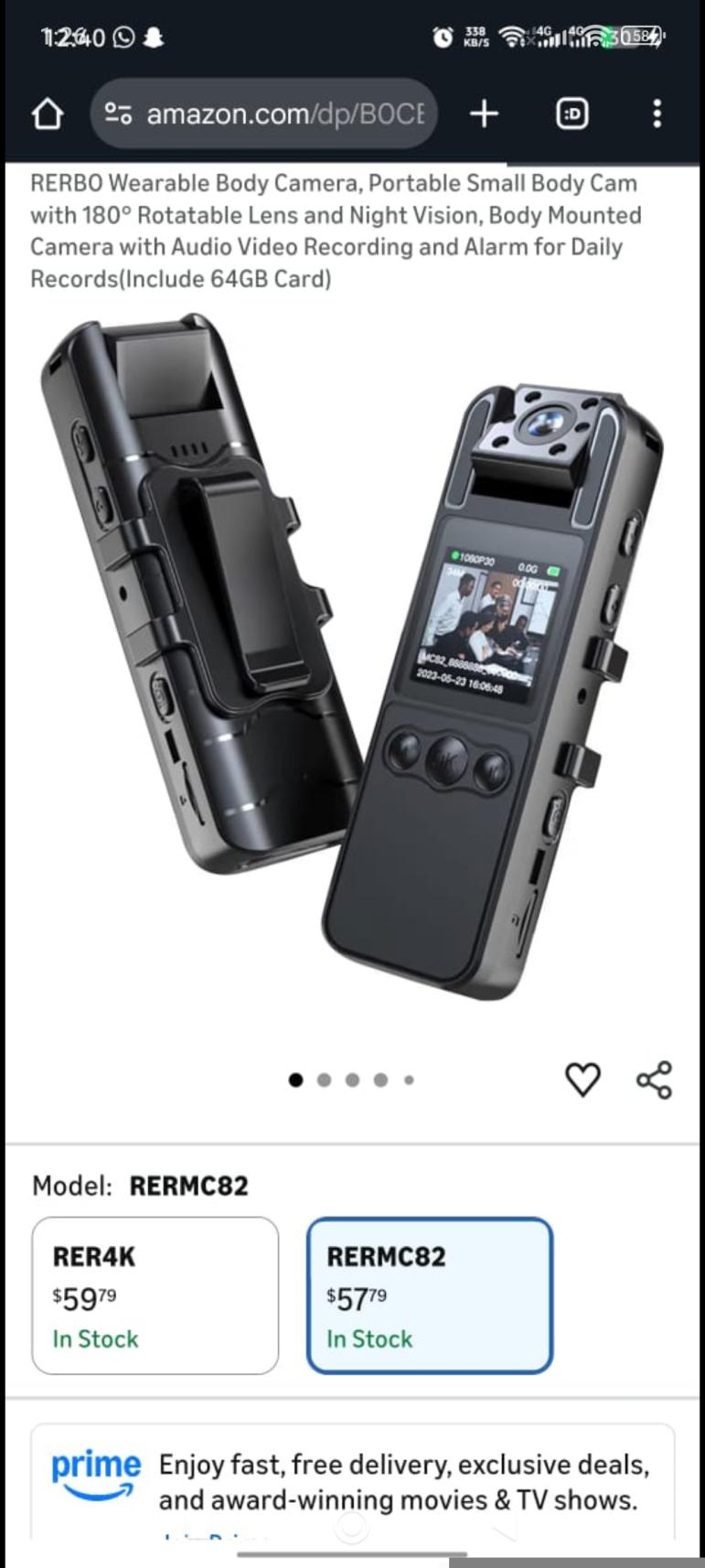Open the Prime delivery offer banner
705x1568 pixels.
(x=353, y=1482)
